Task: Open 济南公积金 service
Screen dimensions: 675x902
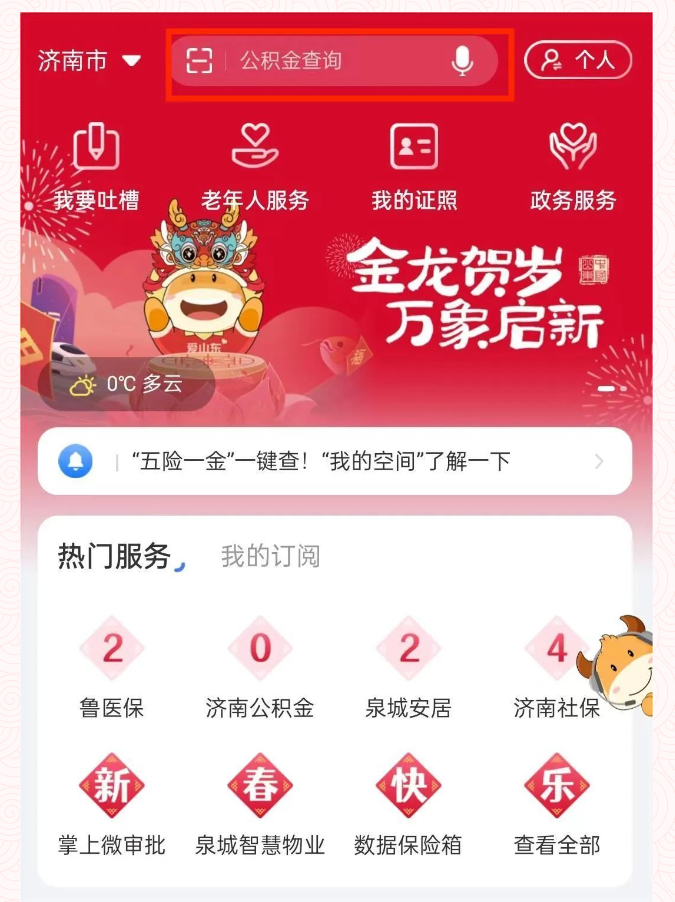Action: click(260, 667)
